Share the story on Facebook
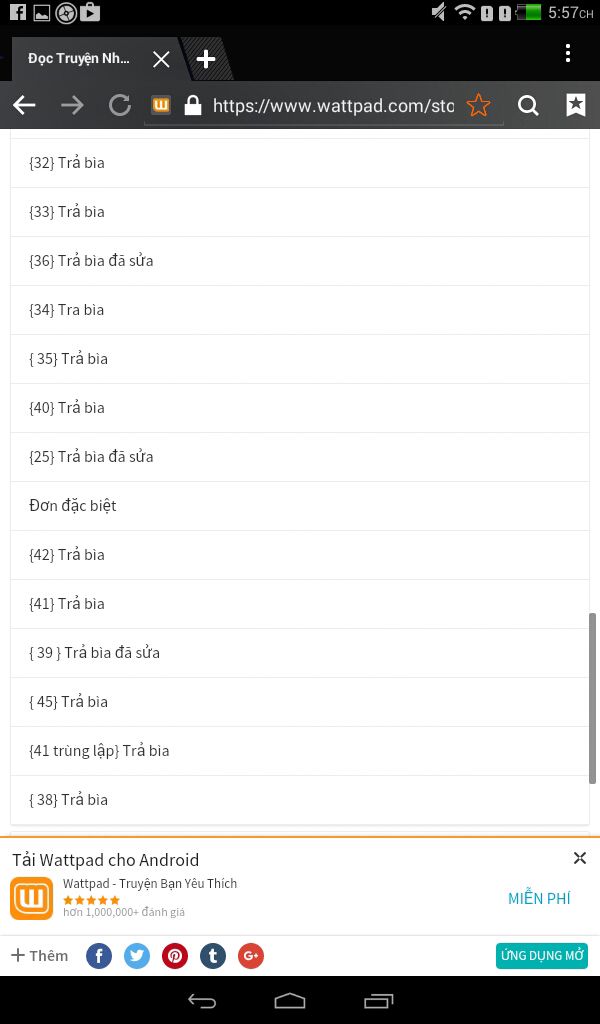 [x=99, y=956]
